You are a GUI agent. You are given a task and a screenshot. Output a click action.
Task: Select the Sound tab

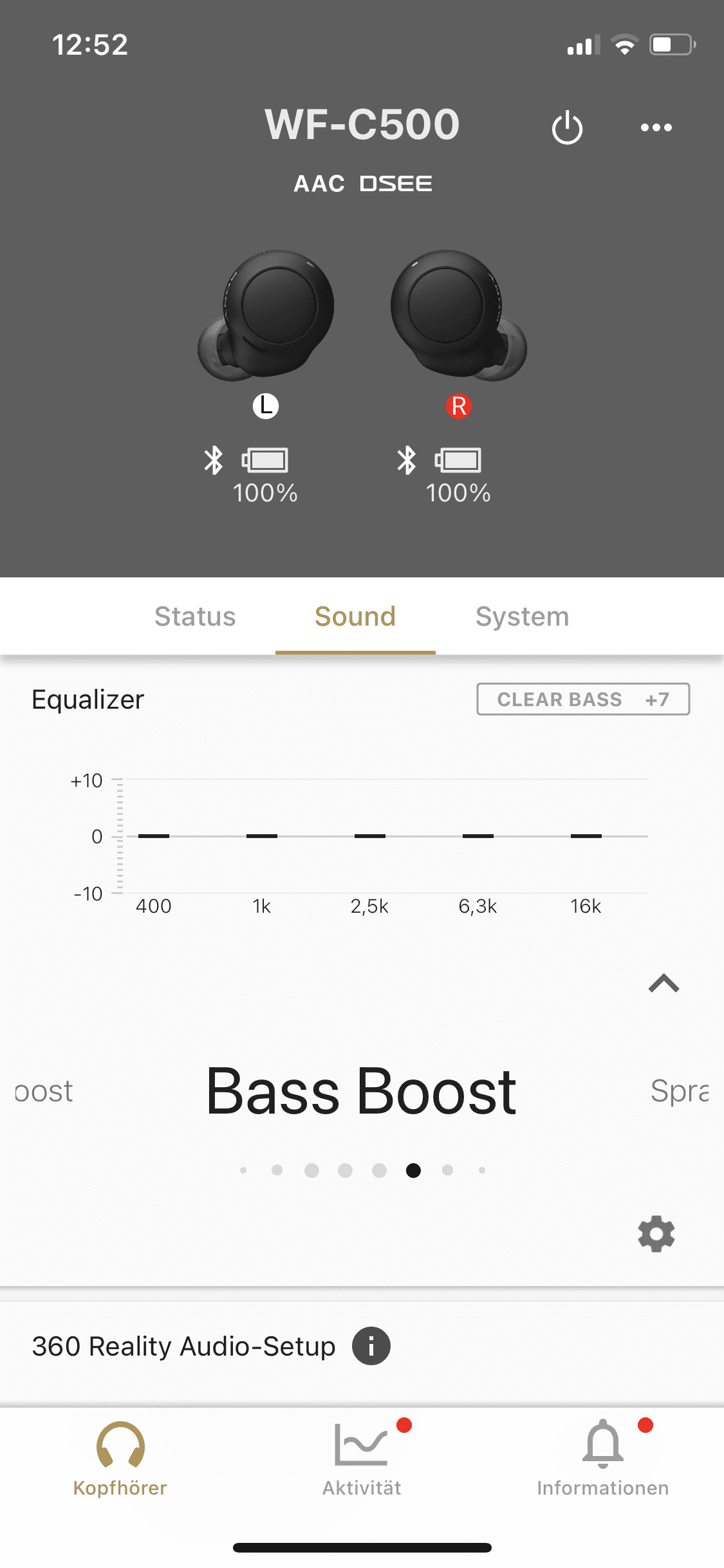click(x=355, y=616)
